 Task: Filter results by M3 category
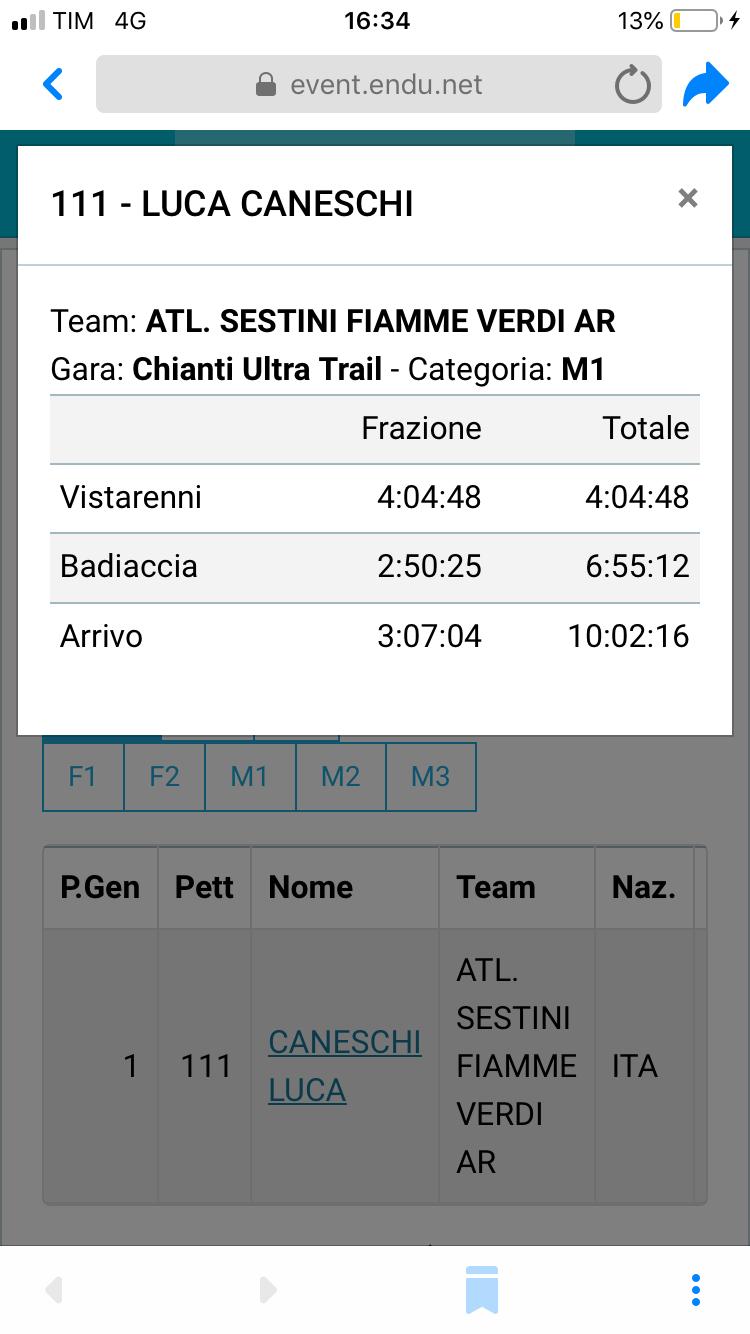click(431, 777)
